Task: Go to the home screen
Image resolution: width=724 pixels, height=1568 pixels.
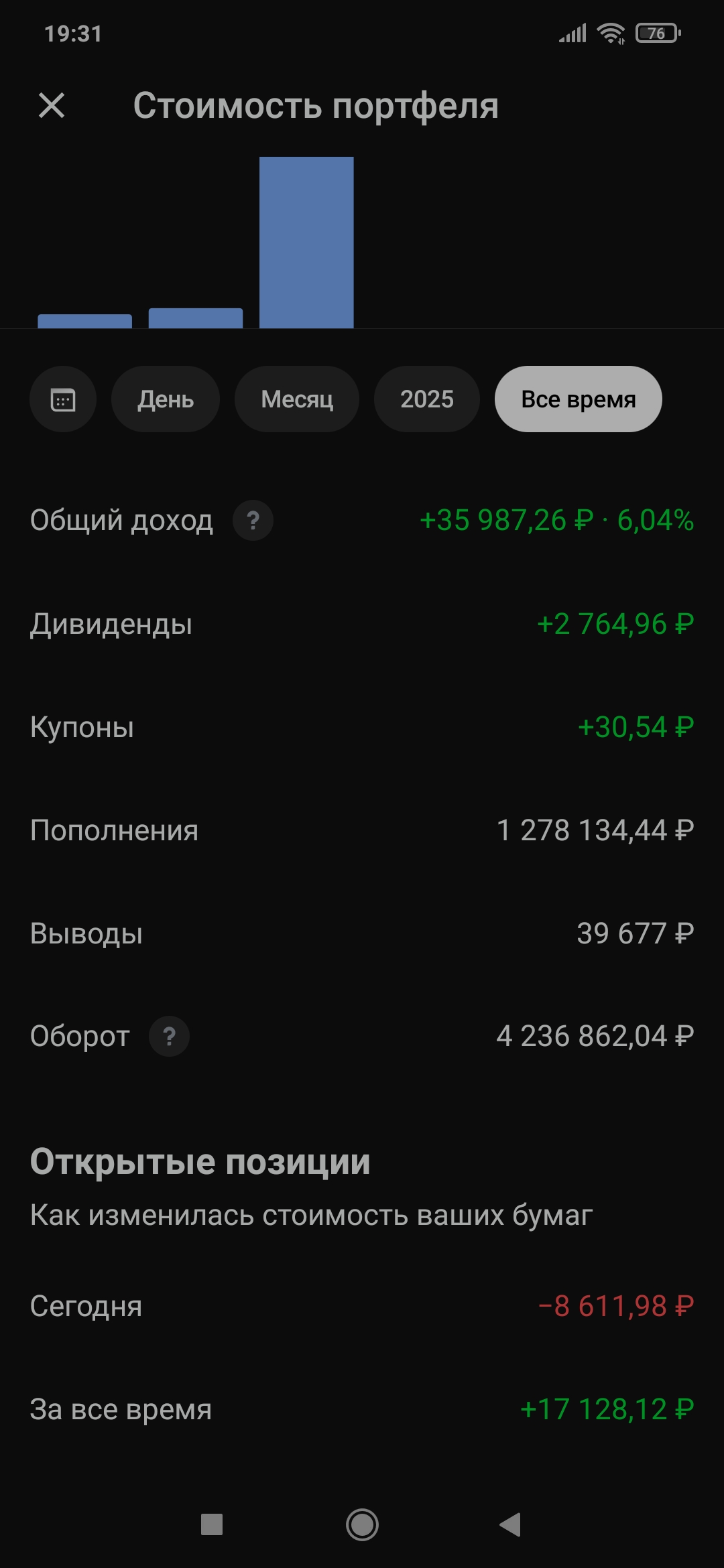Action: pyautogui.click(x=362, y=1524)
